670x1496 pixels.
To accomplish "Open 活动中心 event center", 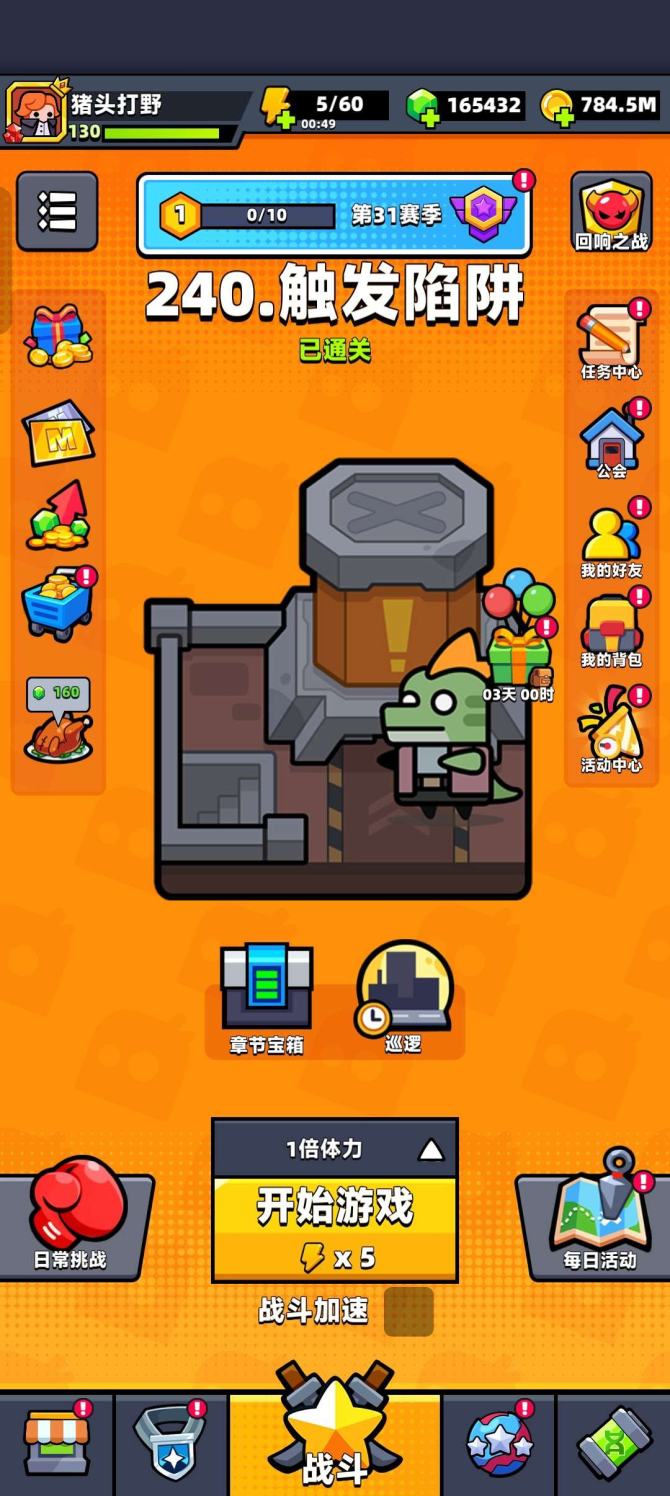I will pyautogui.click(x=611, y=732).
